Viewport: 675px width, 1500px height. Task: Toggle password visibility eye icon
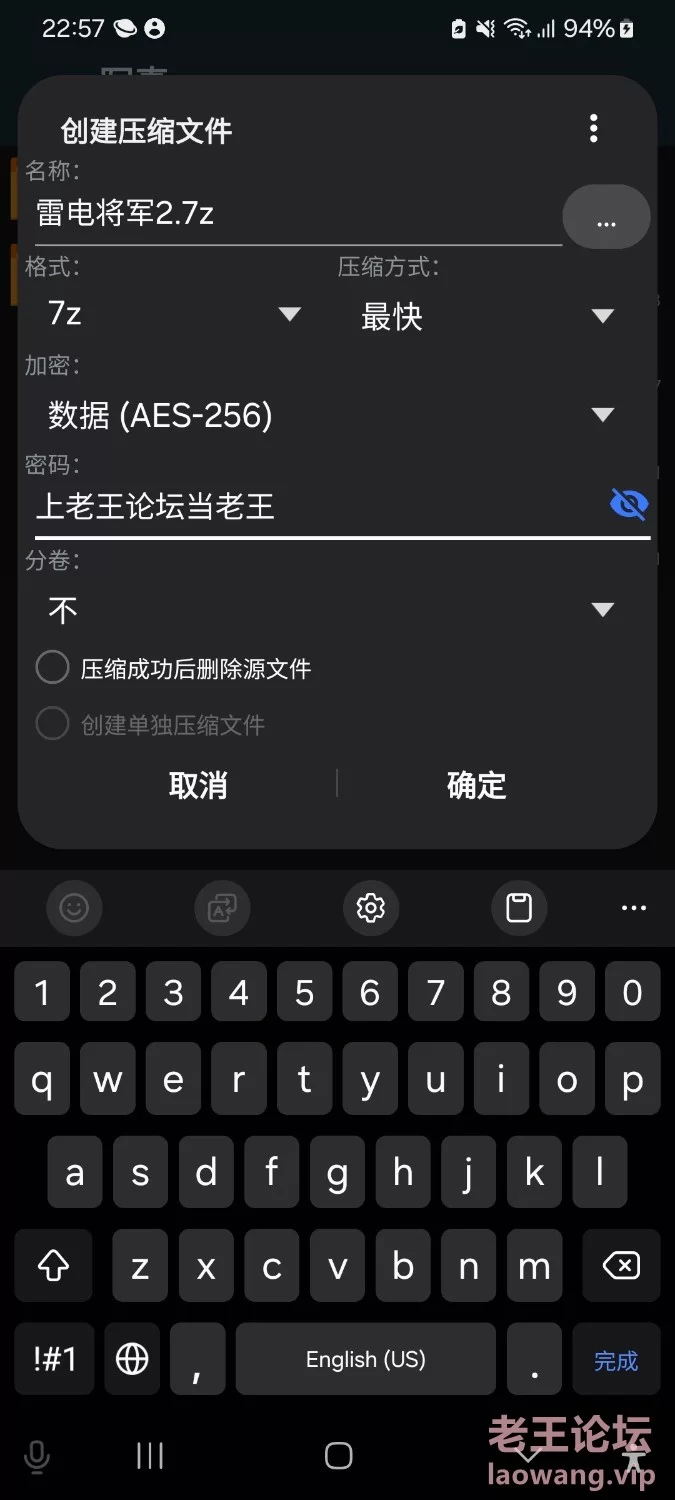[x=629, y=505]
